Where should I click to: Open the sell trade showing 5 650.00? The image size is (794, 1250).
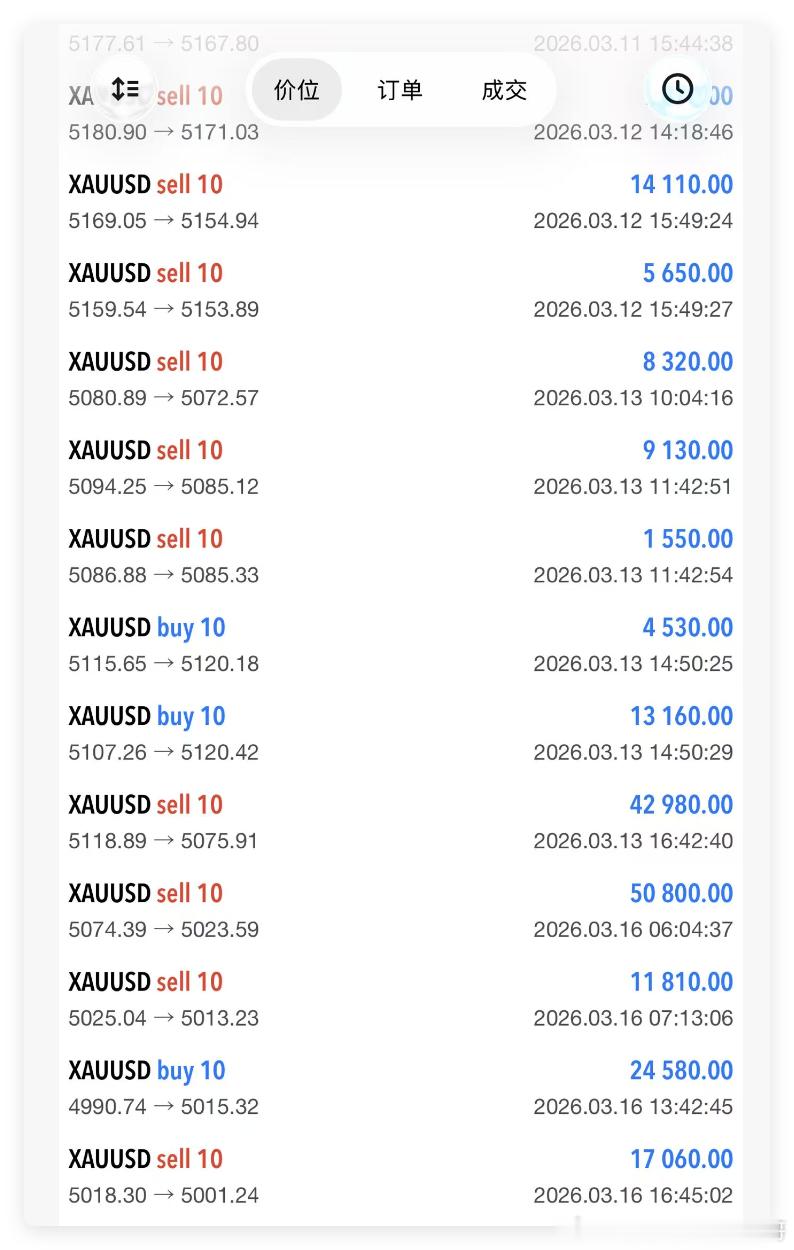(x=400, y=291)
